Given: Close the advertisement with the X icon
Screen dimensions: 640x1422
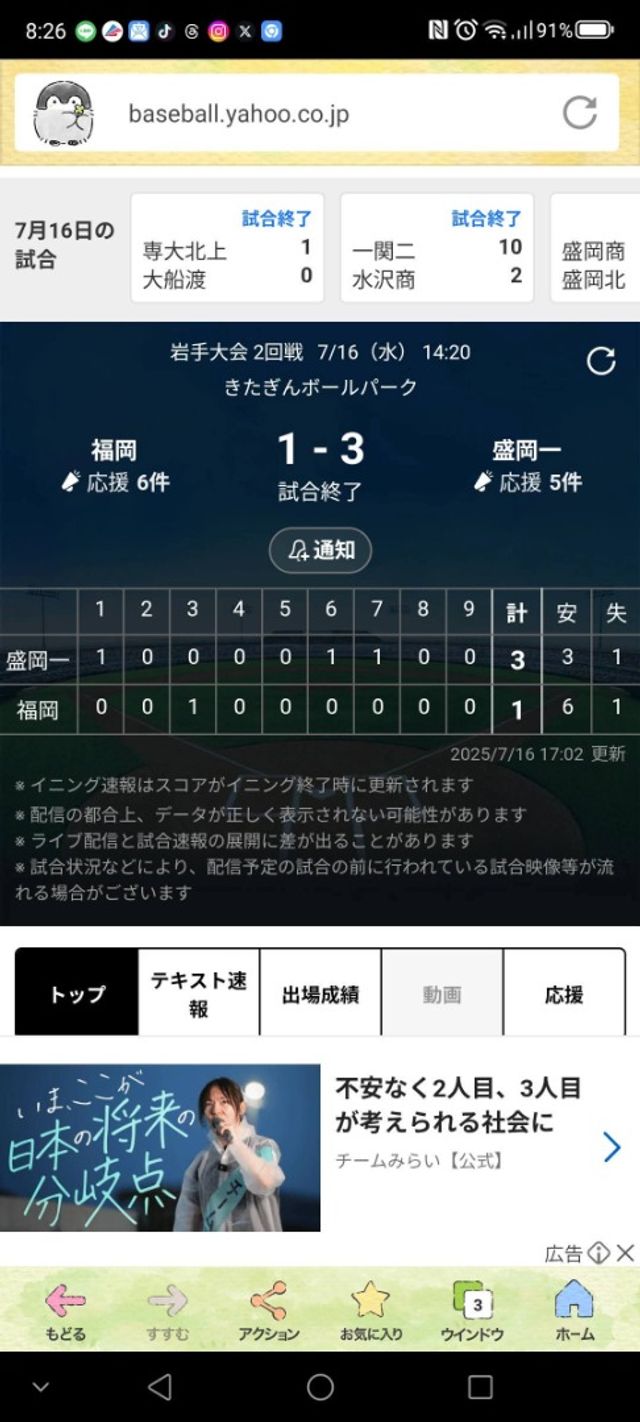Looking at the screenshot, I should click(625, 1253).
